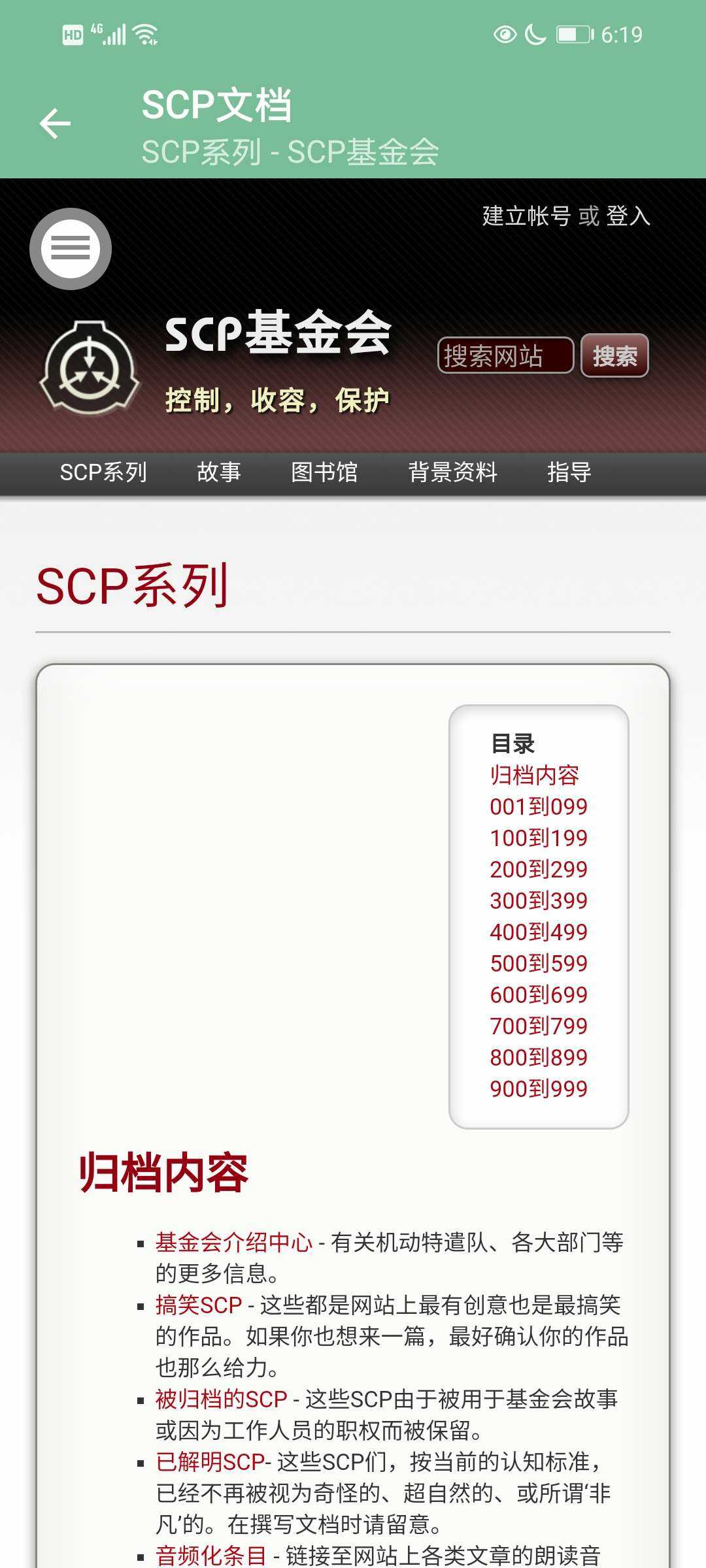Jump to section 500到599
This screenshot has height=1568, width=706.
[x=539, y=964]
